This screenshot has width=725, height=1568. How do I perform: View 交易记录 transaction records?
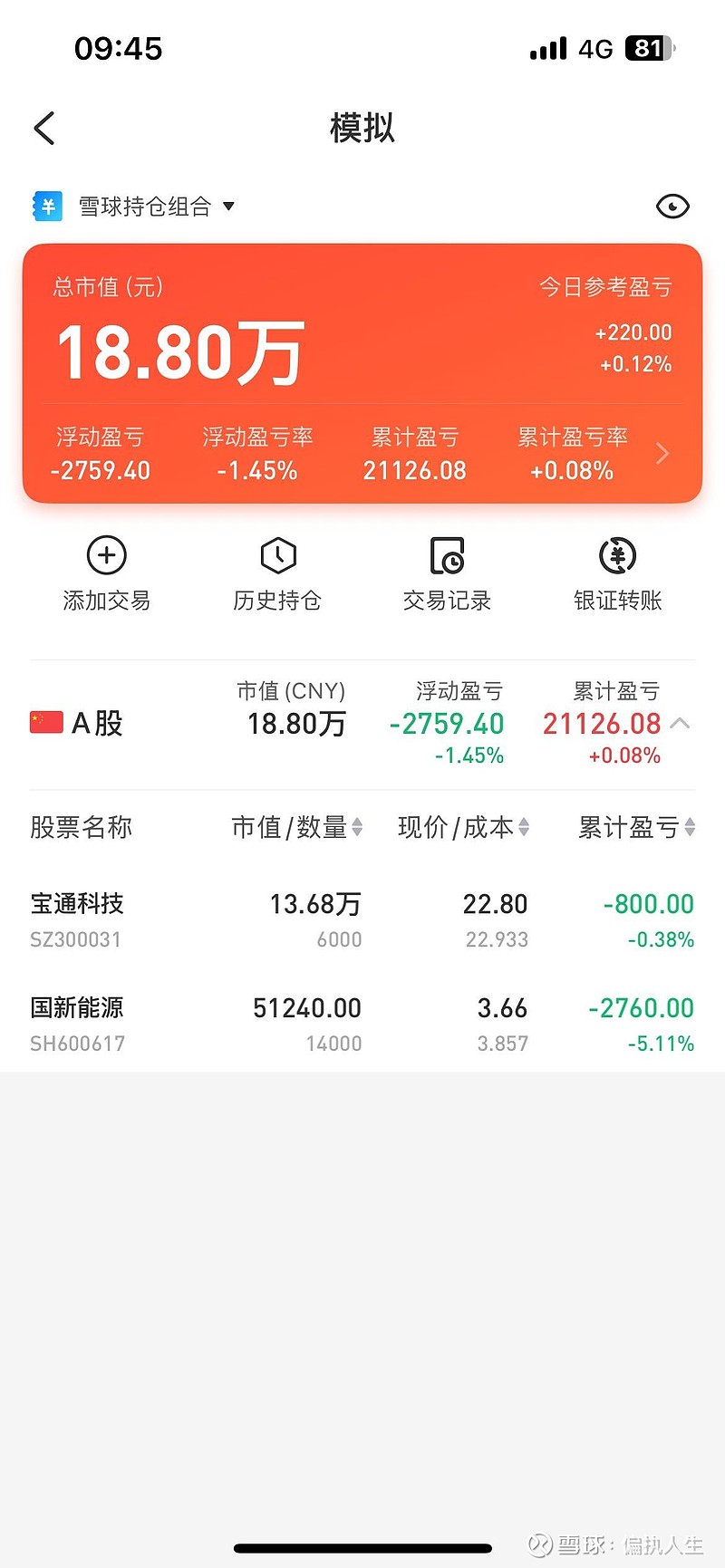point(447,574)
